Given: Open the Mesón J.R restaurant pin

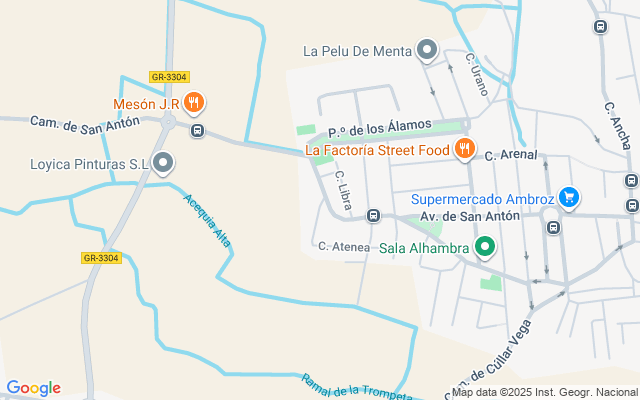Looking at the screenshot, I should click(195, 102).
